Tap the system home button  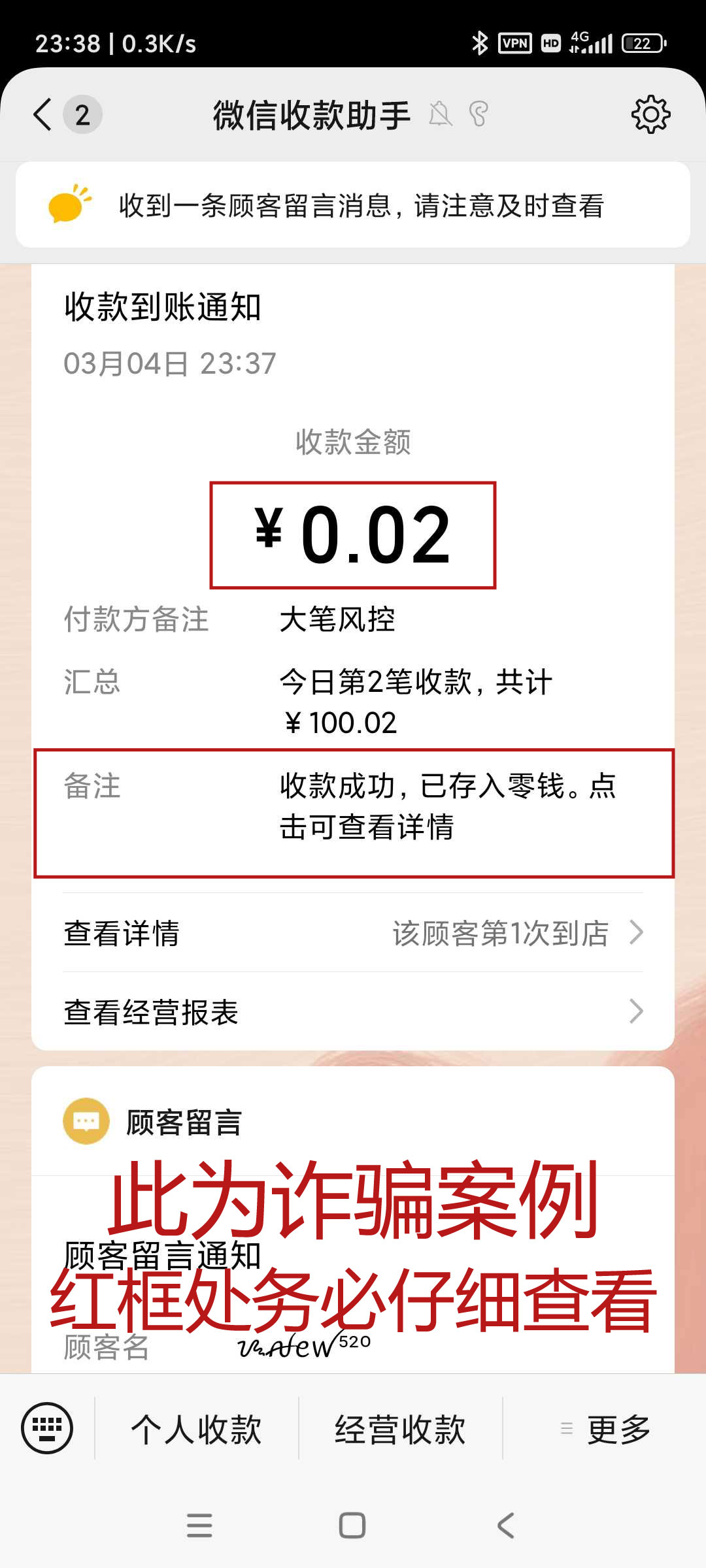pyautogui.click(x=352, y=1526)
